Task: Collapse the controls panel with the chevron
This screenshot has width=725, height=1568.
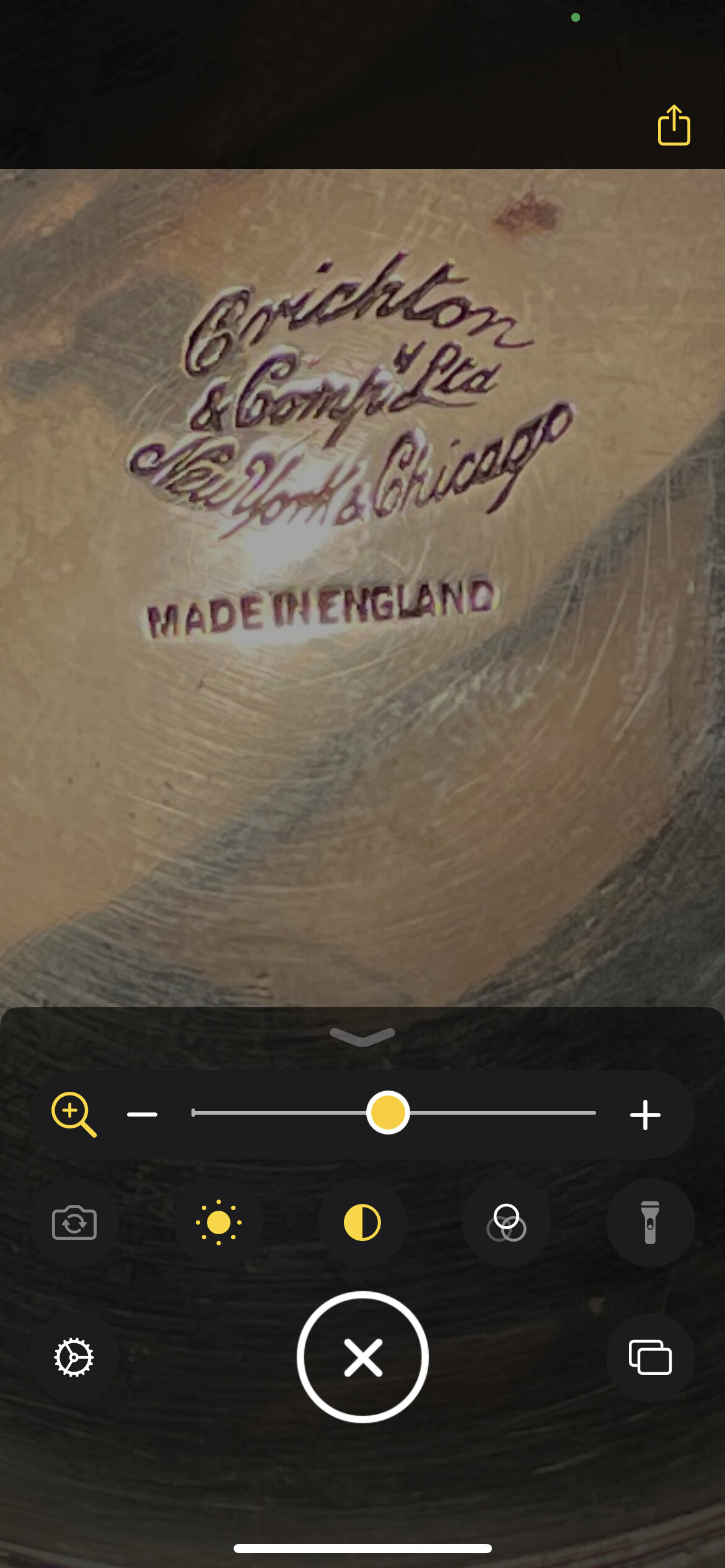Action: [x=362, y=1036]
